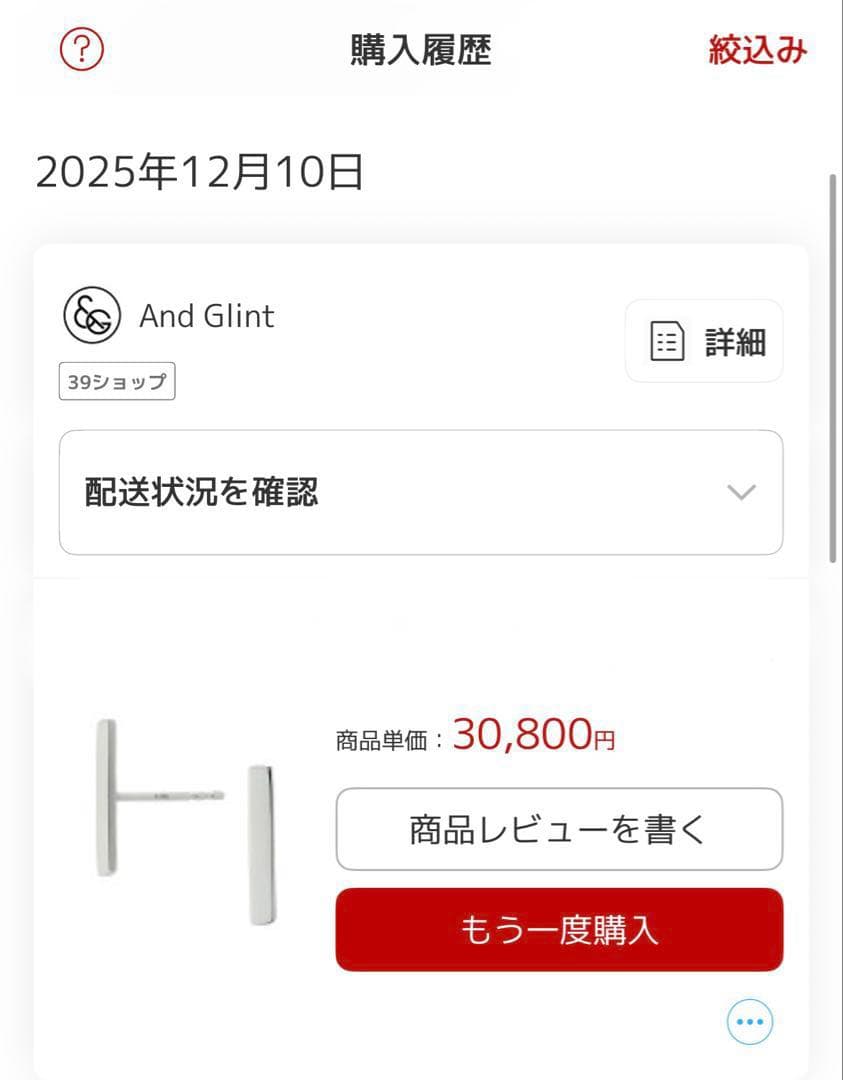The height and width of the screenshot is (1080, 843).
Task: Tap the 39ショップ shop badge
Action: tap(116, 381)
